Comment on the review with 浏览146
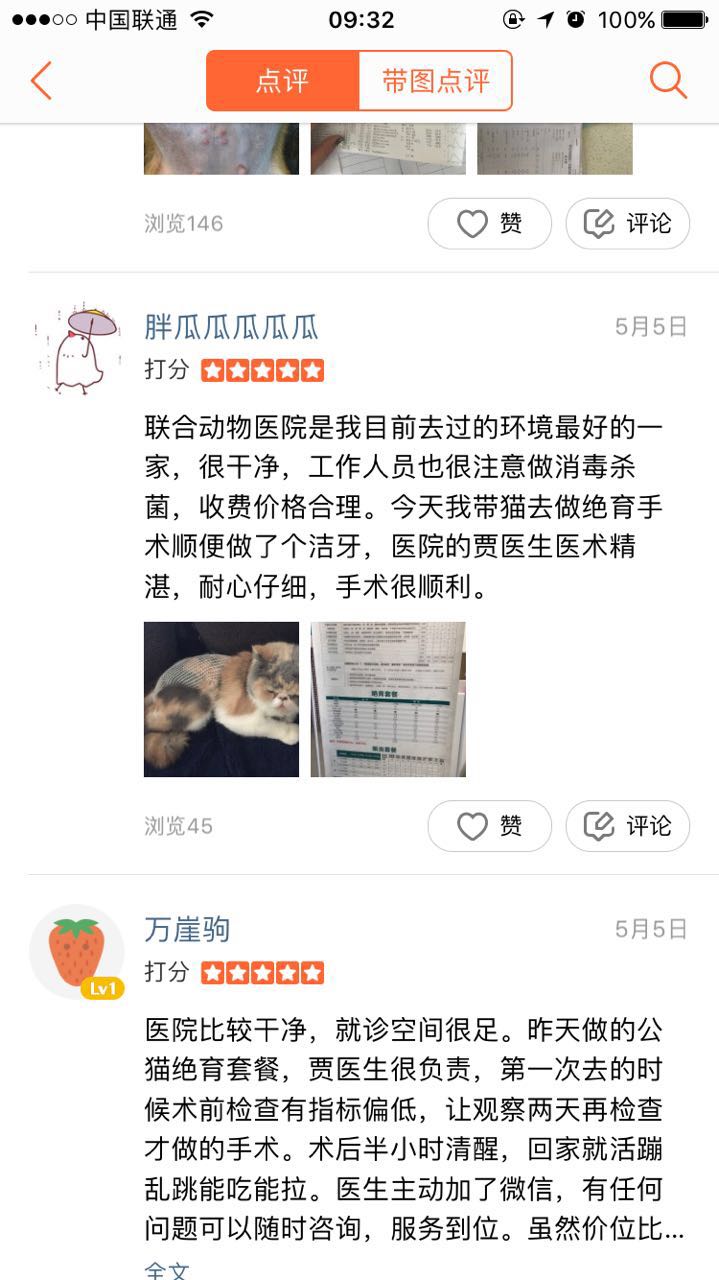The image size is (719, 1280). pos(628,223)
